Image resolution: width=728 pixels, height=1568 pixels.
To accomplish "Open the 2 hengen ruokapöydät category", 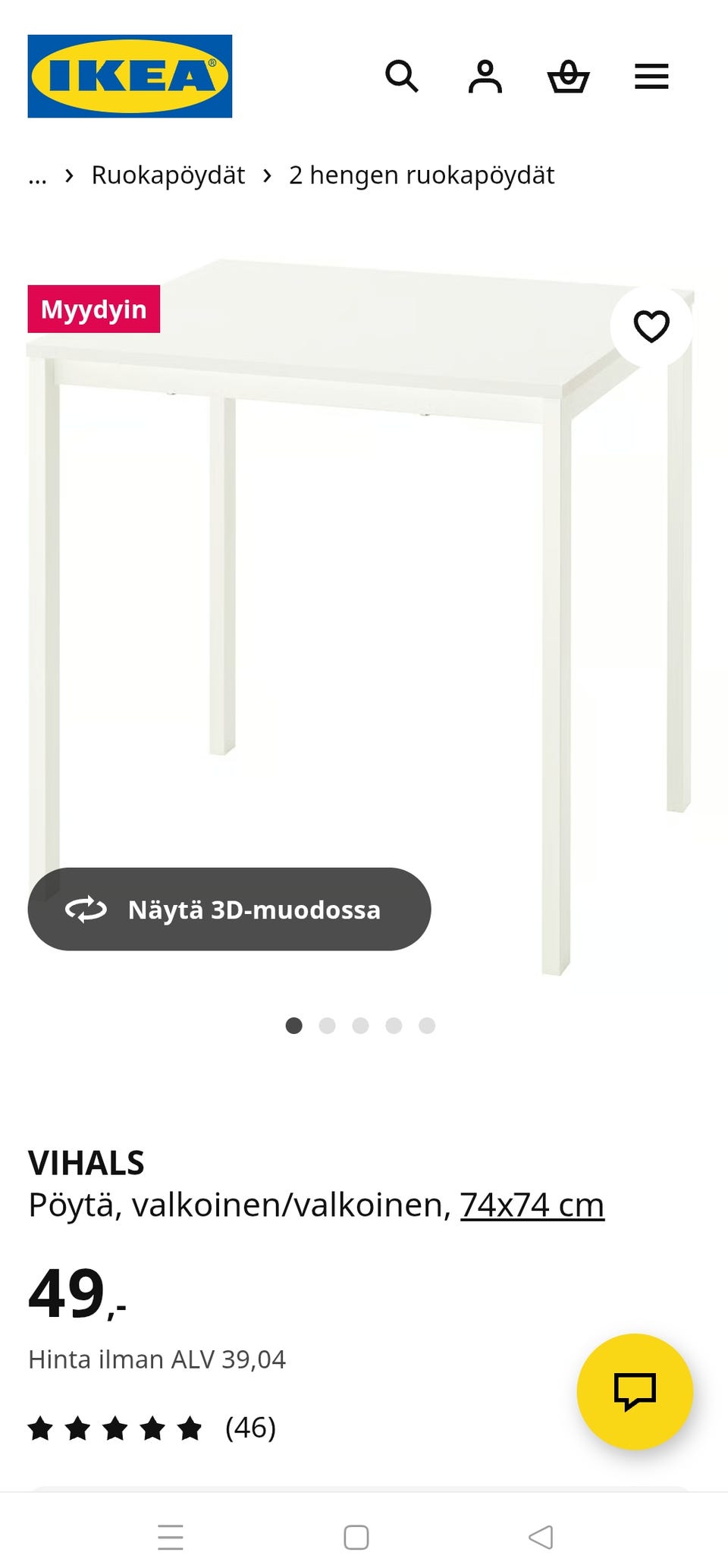I will pos(422,174).
